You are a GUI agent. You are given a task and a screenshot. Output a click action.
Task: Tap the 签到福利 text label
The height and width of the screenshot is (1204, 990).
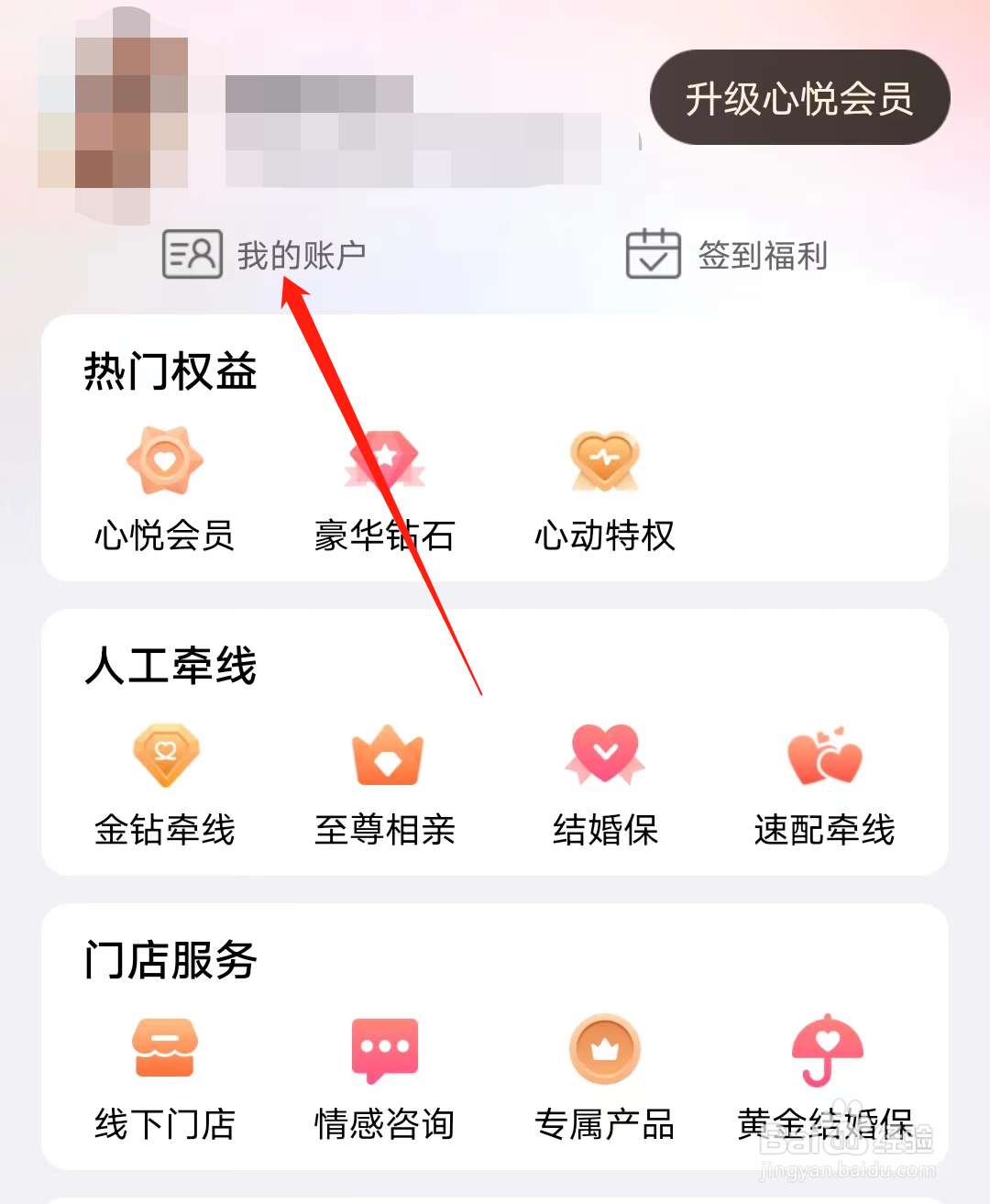(x=763, y=258)
